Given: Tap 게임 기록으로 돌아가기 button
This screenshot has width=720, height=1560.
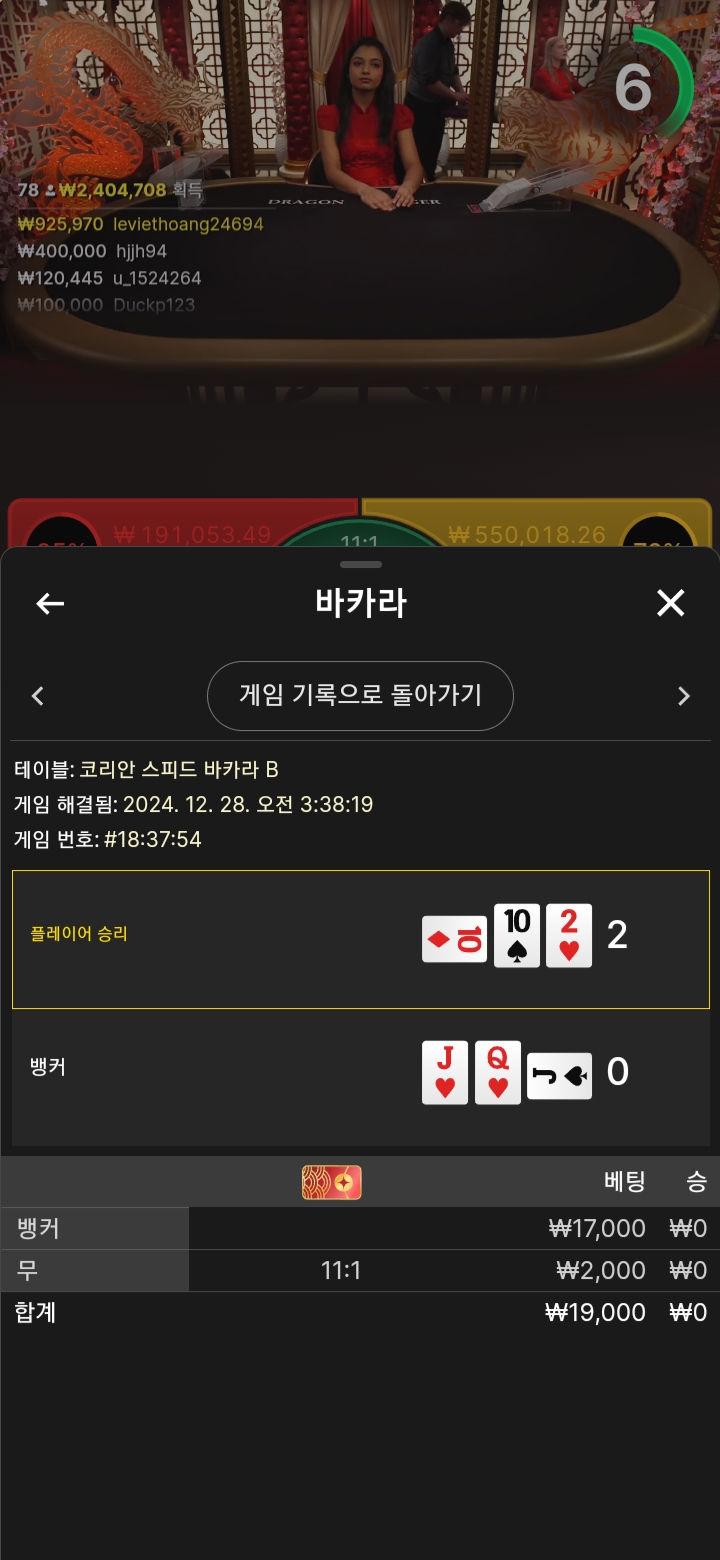Looking at the screenshot, I should coord(360,696).
